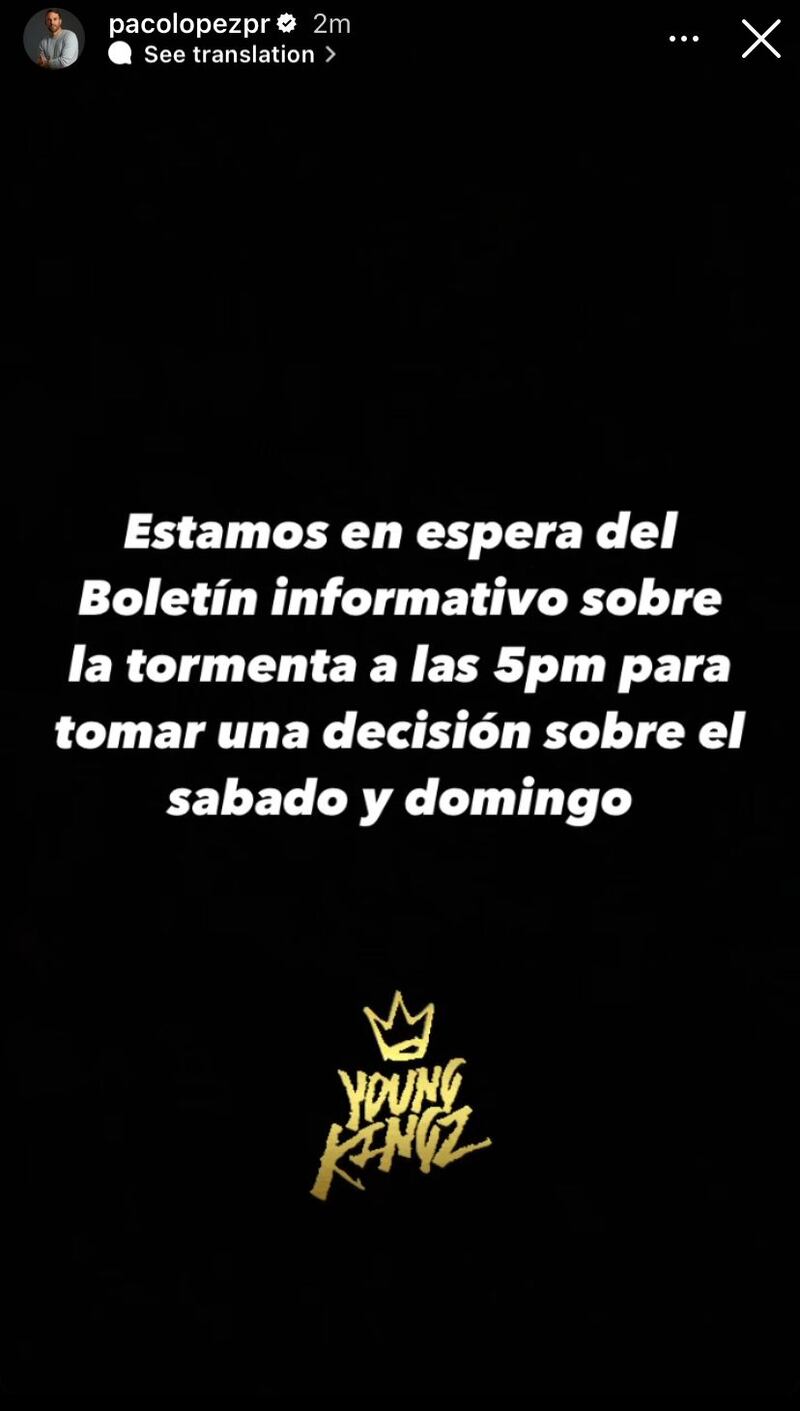Close the story viewer
The width and height of the screenshot is (800, 1411).
click(x=760, y=39)
